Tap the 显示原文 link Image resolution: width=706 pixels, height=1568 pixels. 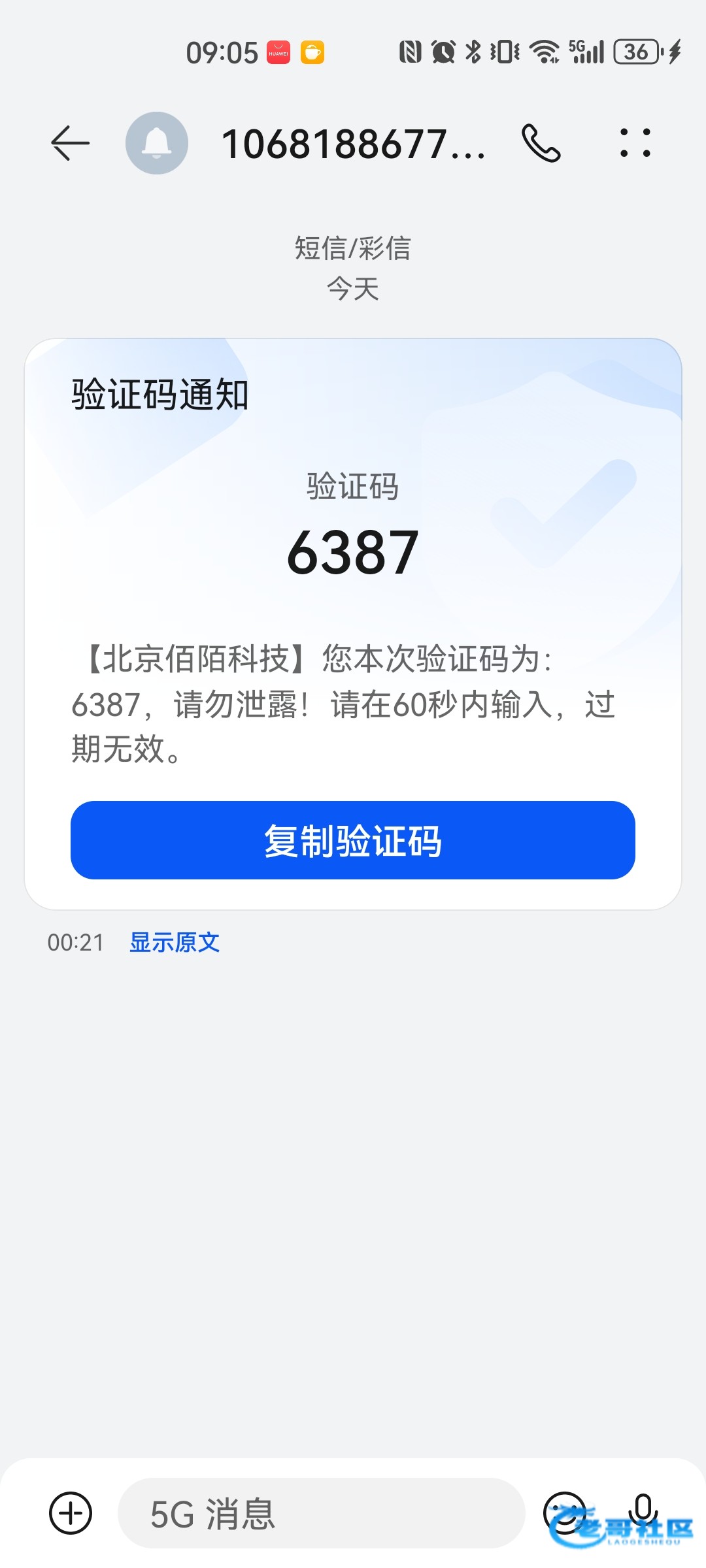[175, 942]
